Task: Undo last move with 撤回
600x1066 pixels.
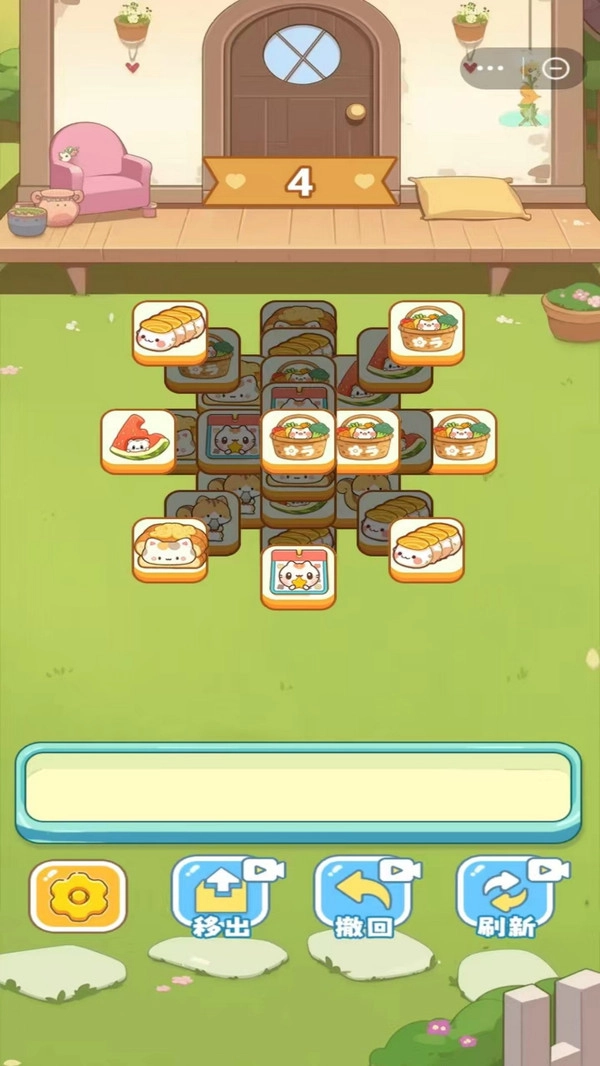Action: pos(364,895)
